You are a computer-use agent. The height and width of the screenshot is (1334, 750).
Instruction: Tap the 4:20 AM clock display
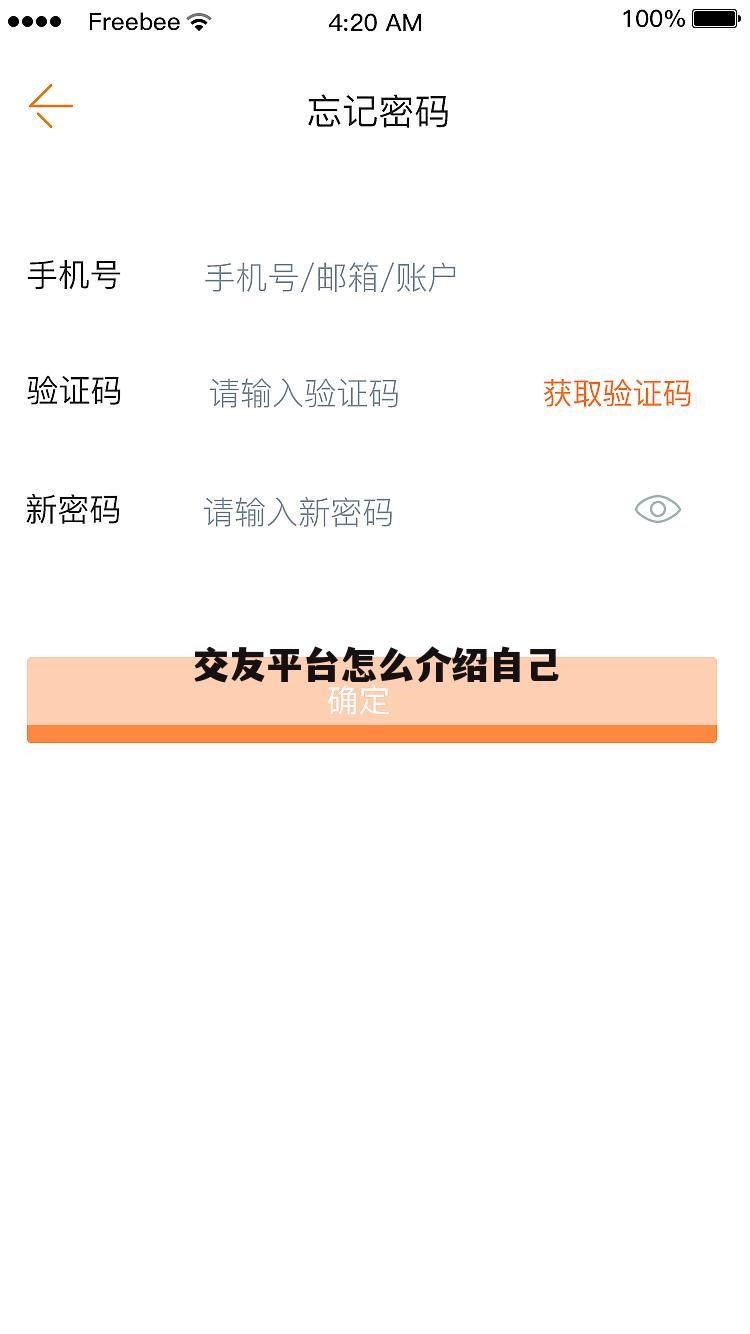tap(375, 21)
